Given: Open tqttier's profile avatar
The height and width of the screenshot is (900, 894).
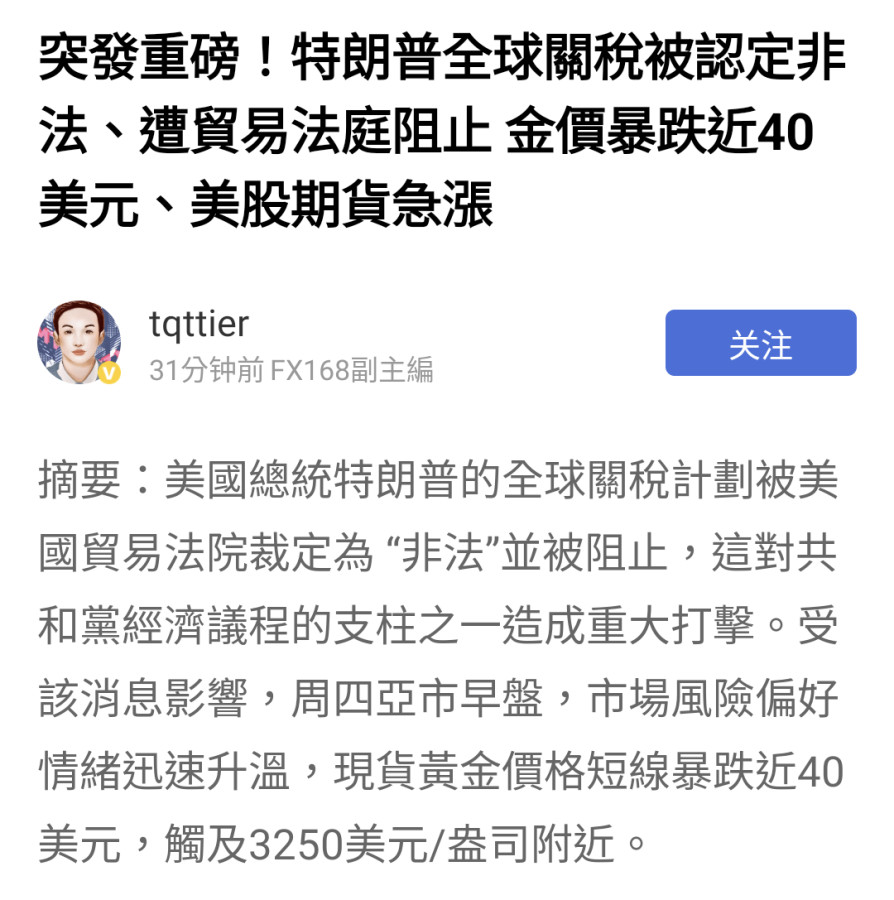Looking at the screenshot, I should click(79, 342).
